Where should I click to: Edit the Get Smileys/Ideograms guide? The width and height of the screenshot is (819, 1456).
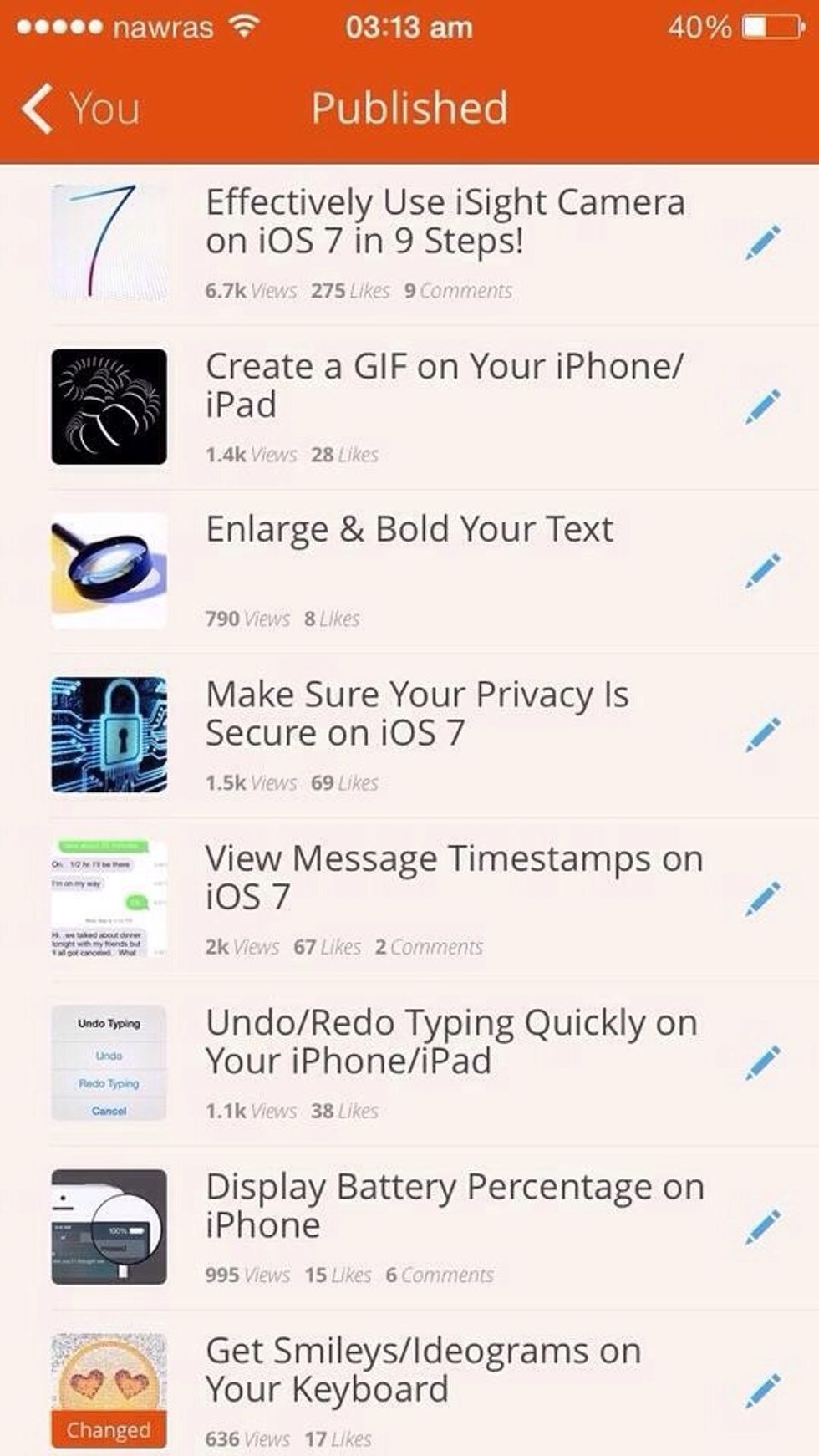[762, 1391]
